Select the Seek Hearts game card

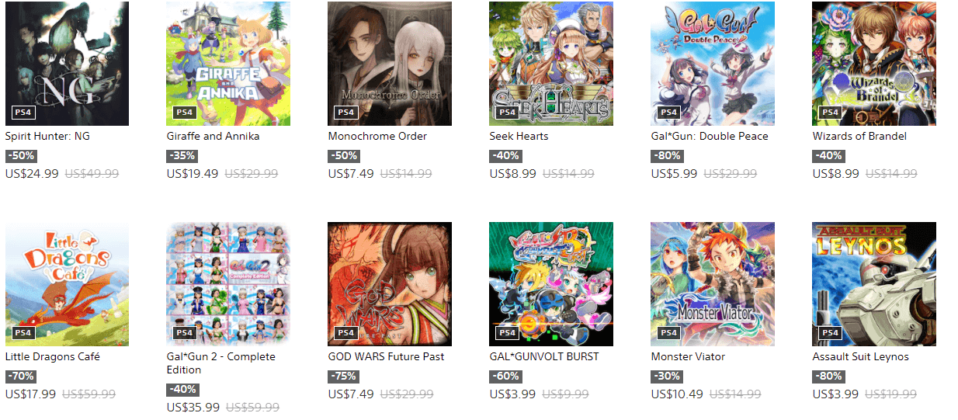551,63
